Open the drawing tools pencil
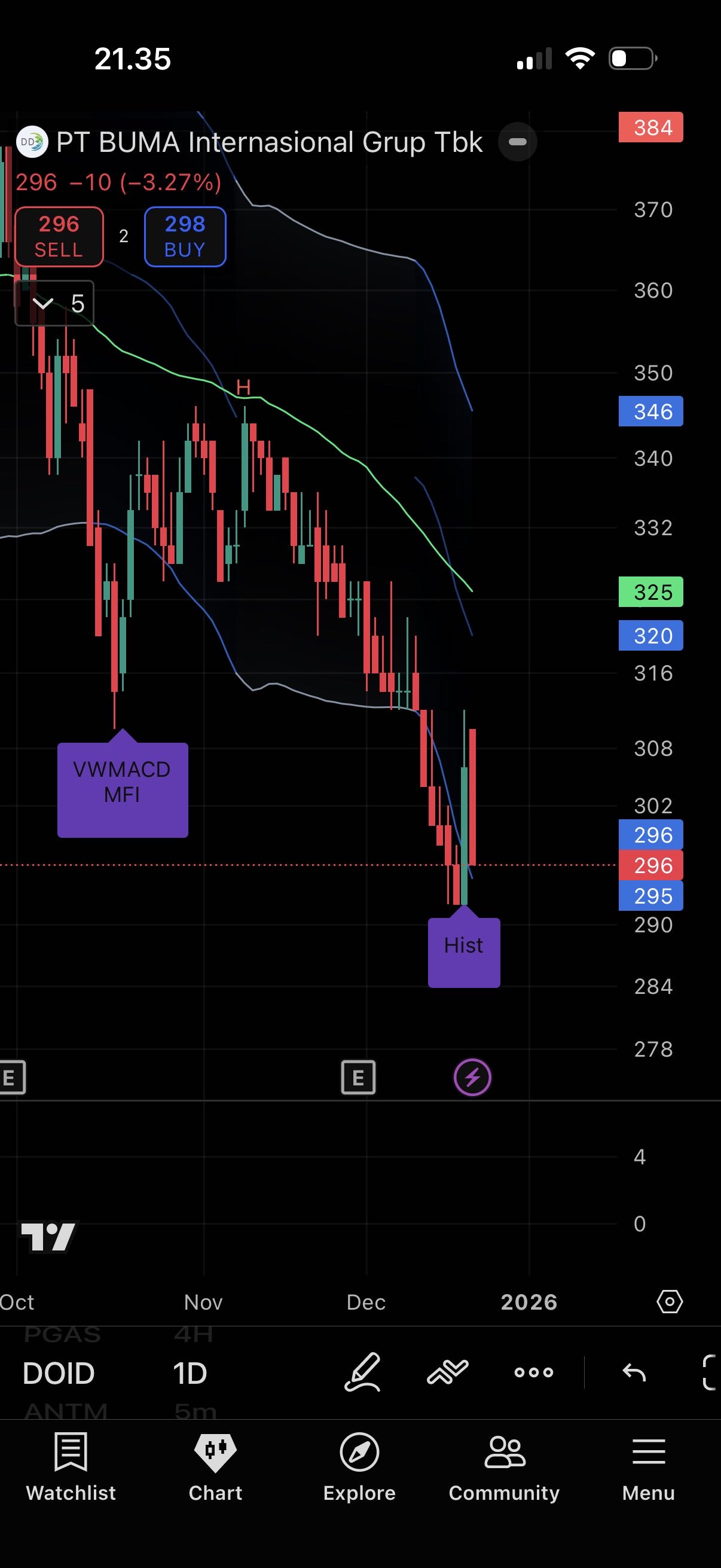The image size is (721, 1568). (x=363, y=1372)
